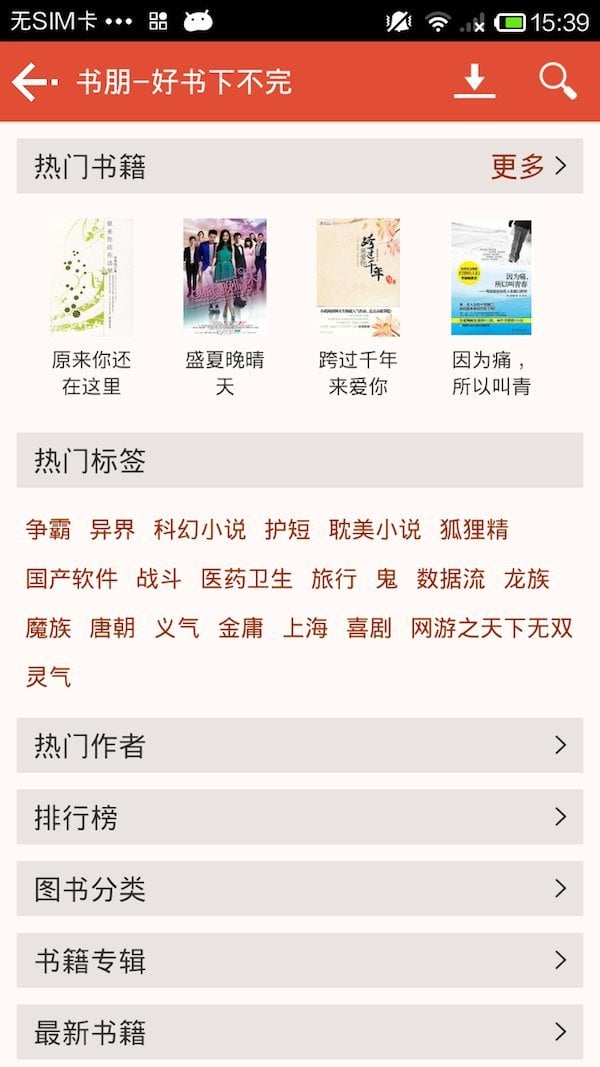Select the 金庸 tag
The image size is (600, 1067).
(x=241, y=628)
